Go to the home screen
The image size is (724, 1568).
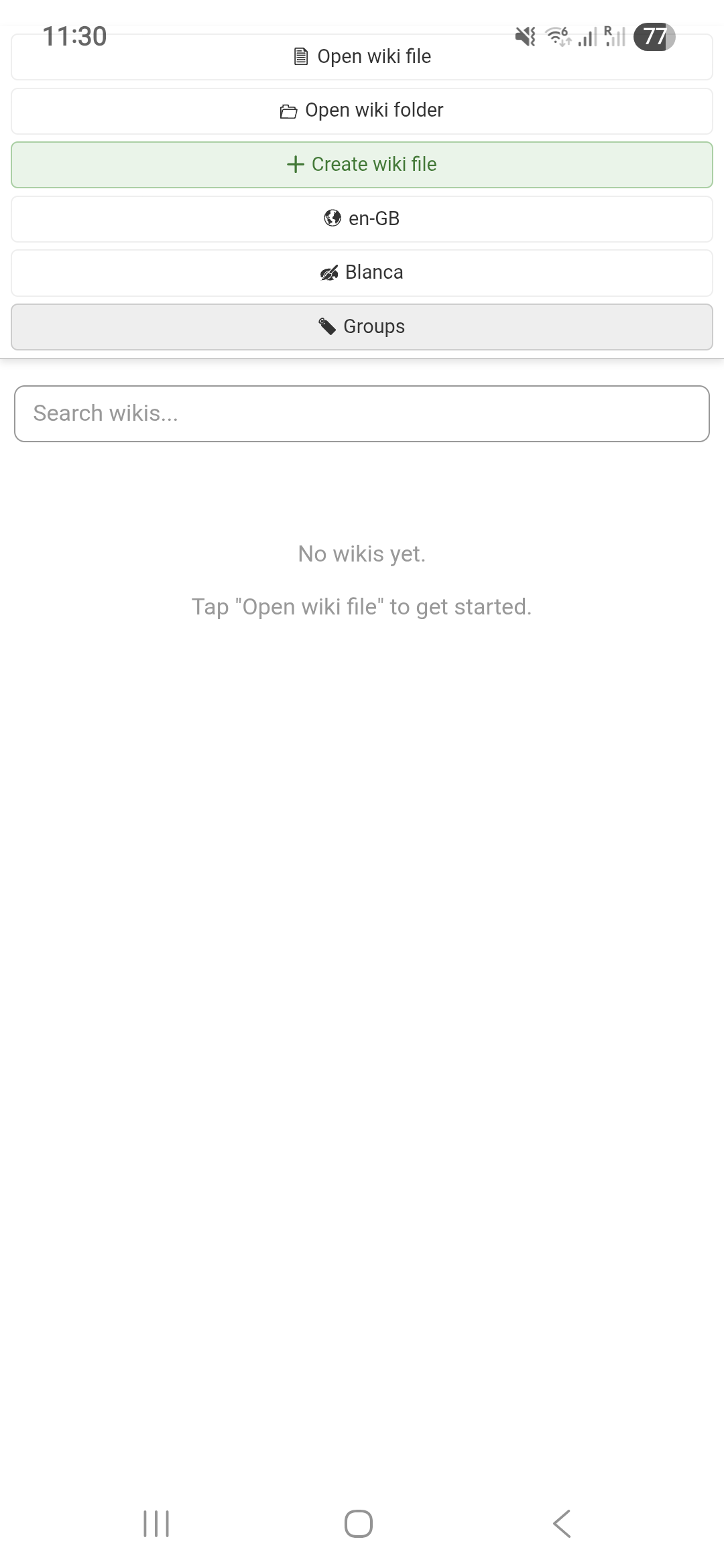click(359, 1523)
